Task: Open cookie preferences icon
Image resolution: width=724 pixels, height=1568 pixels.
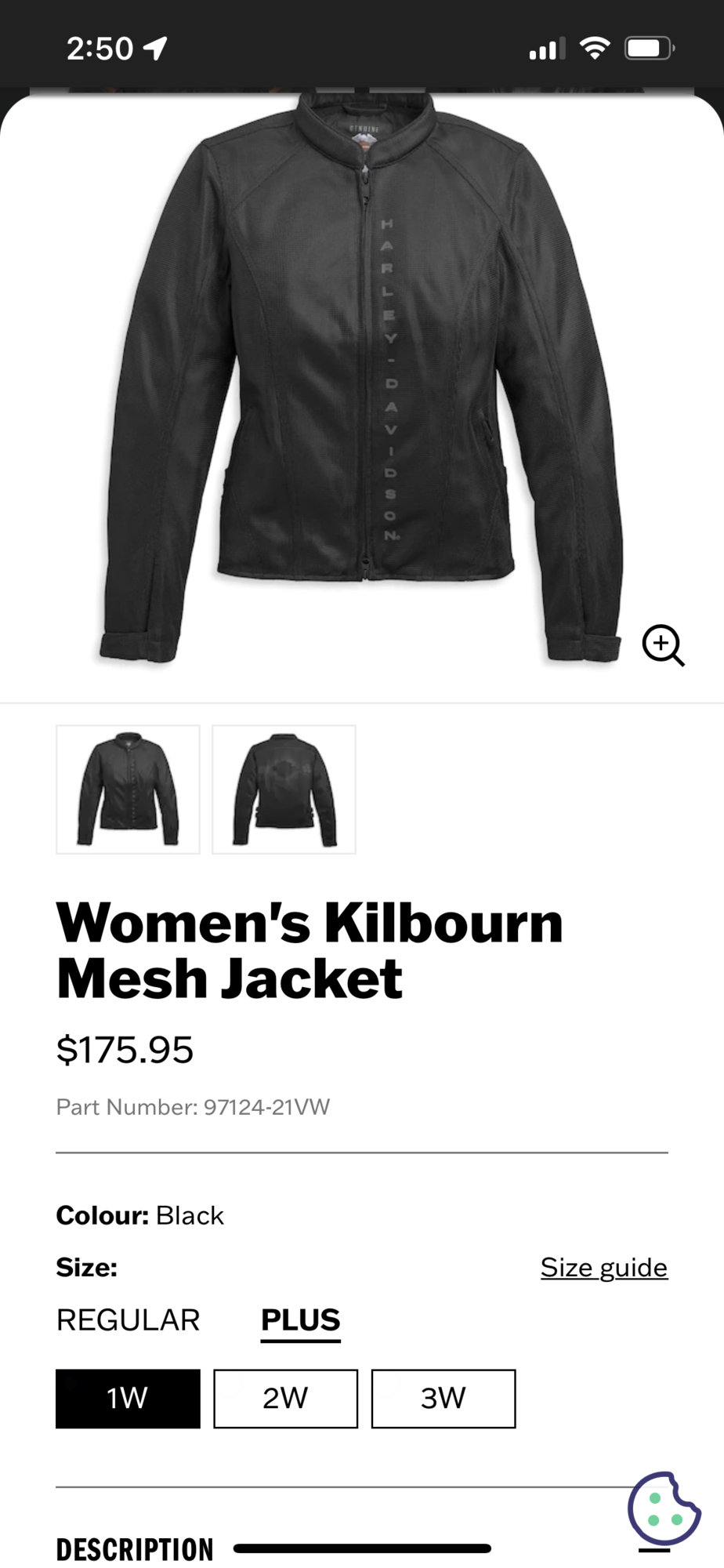Action: (663, 1508)
